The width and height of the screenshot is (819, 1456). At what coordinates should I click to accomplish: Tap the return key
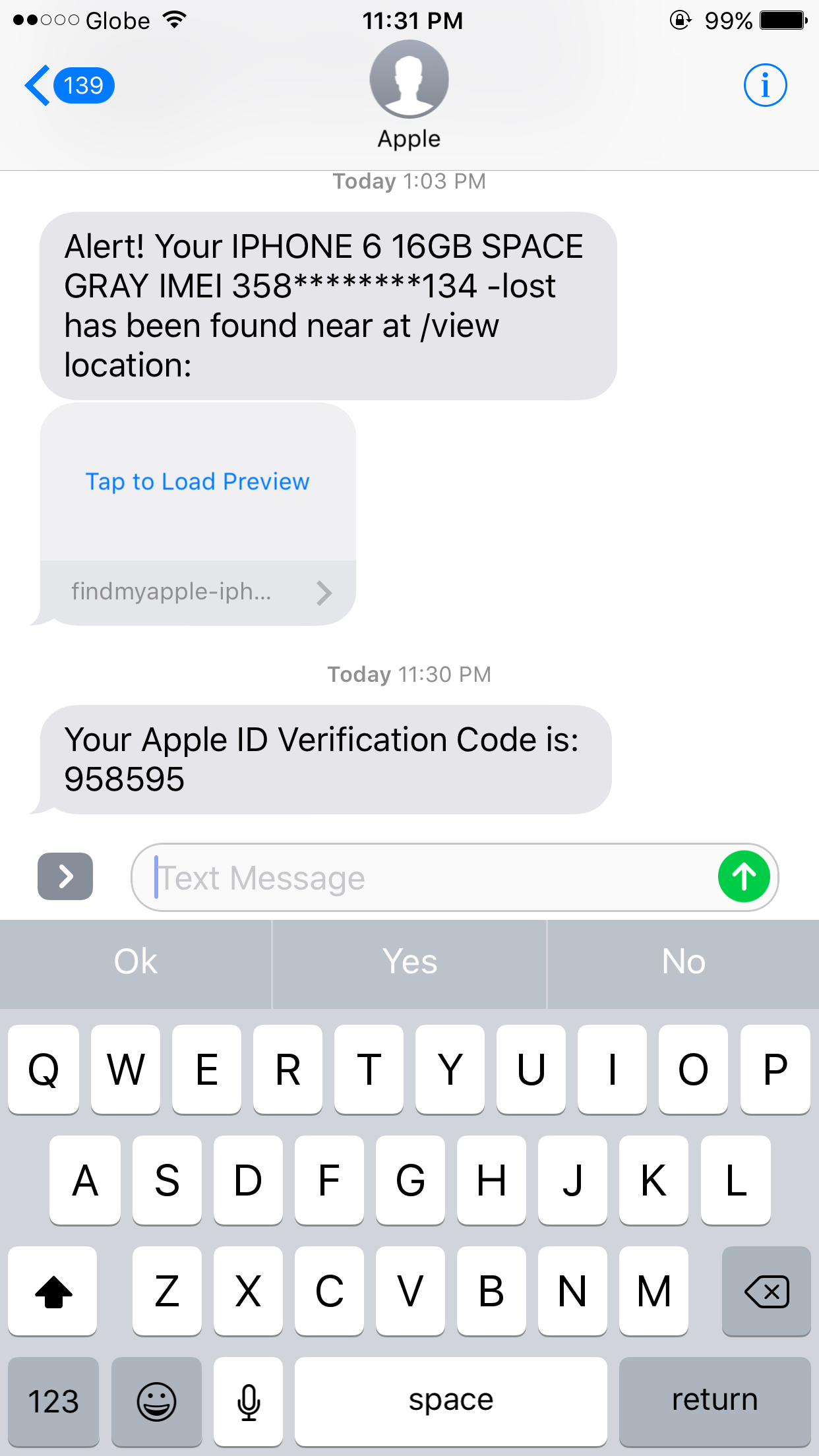[x=715, y=1401]
